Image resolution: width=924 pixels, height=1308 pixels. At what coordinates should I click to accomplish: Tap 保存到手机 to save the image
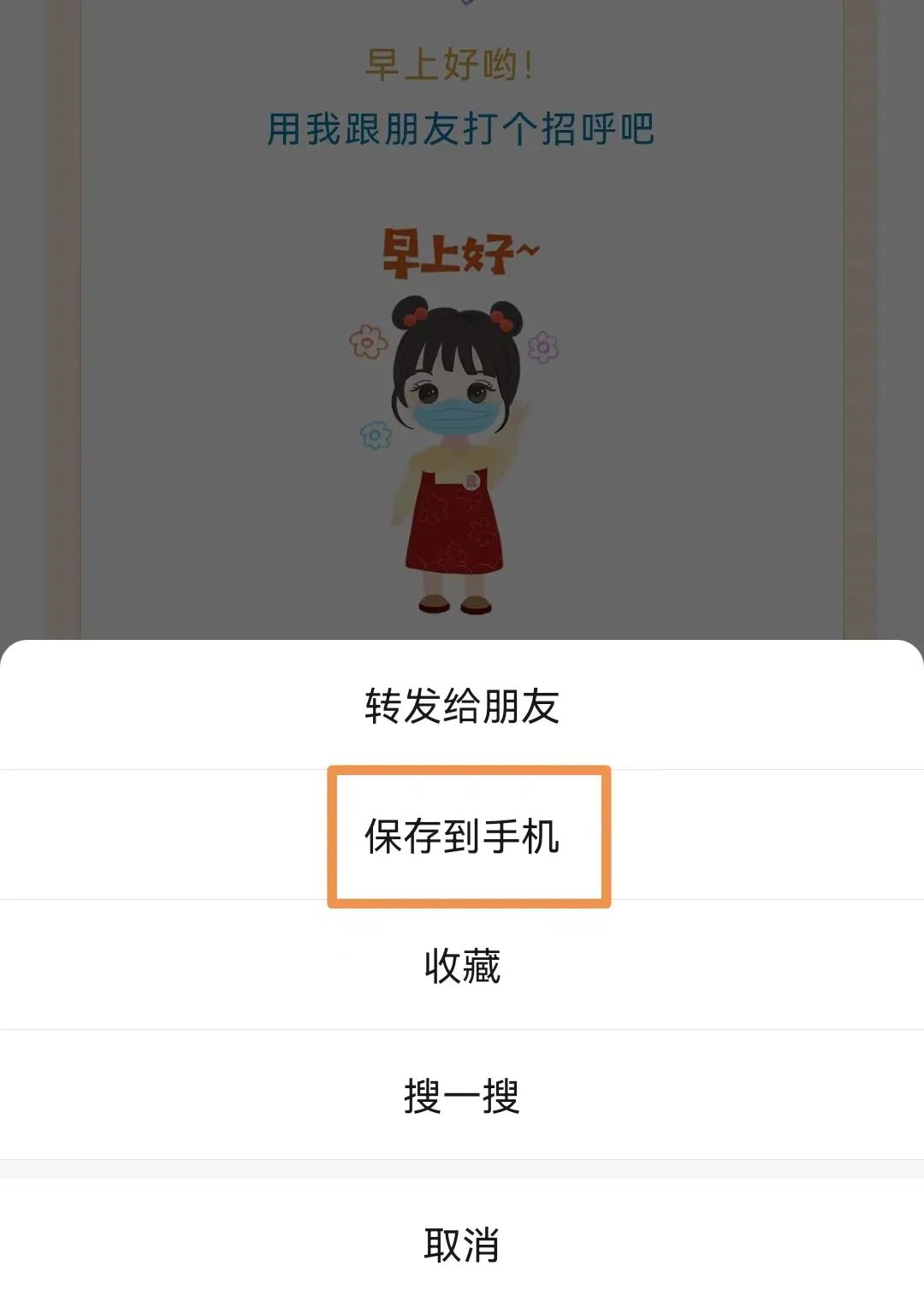pyautogui.click(x=462, y=837)
